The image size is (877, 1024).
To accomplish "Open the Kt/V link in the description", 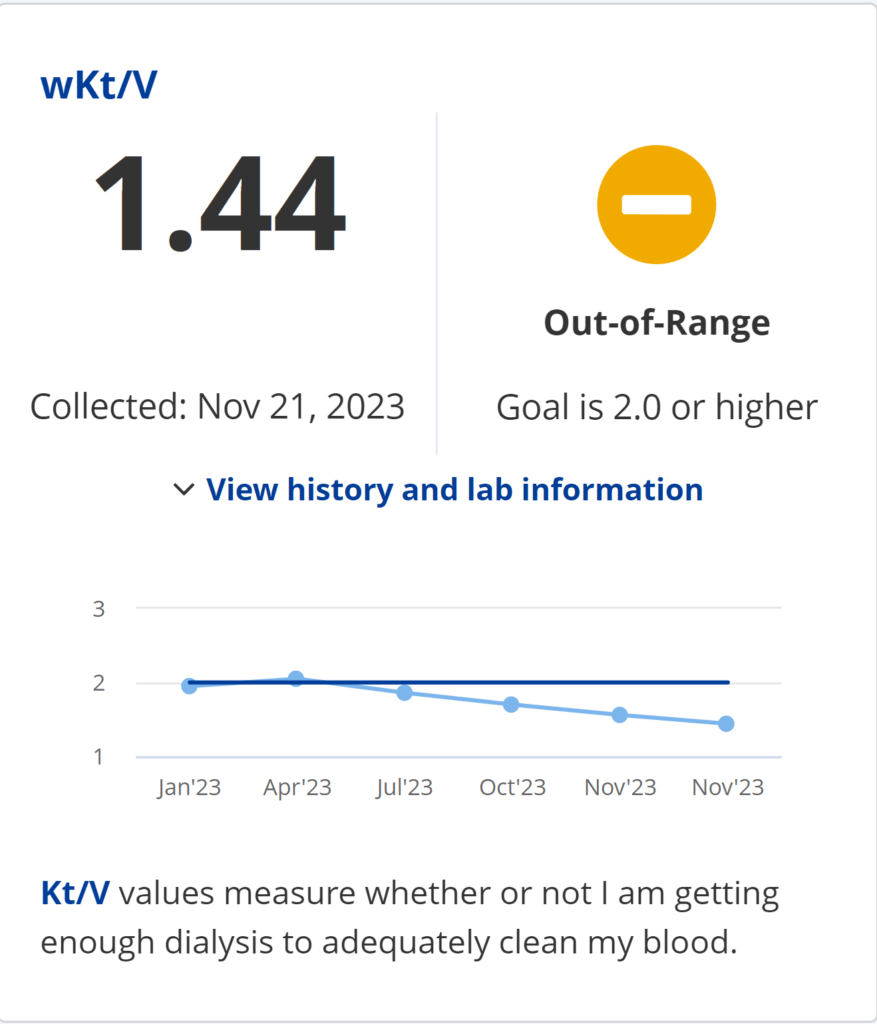I will click(x=75, y=892).
